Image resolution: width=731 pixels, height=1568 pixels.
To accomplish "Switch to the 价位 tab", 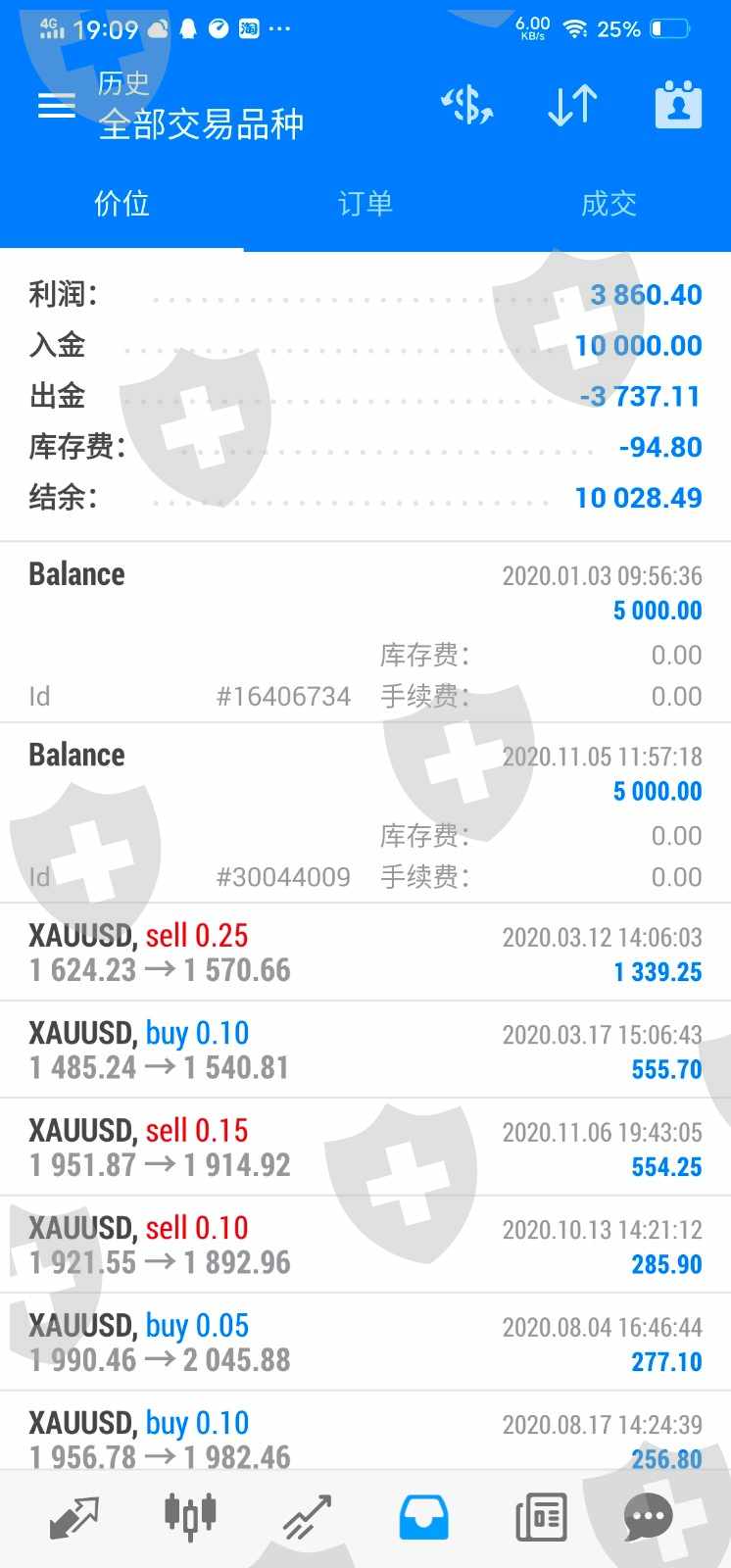I will pyautogui.click(x=122, y=204).
